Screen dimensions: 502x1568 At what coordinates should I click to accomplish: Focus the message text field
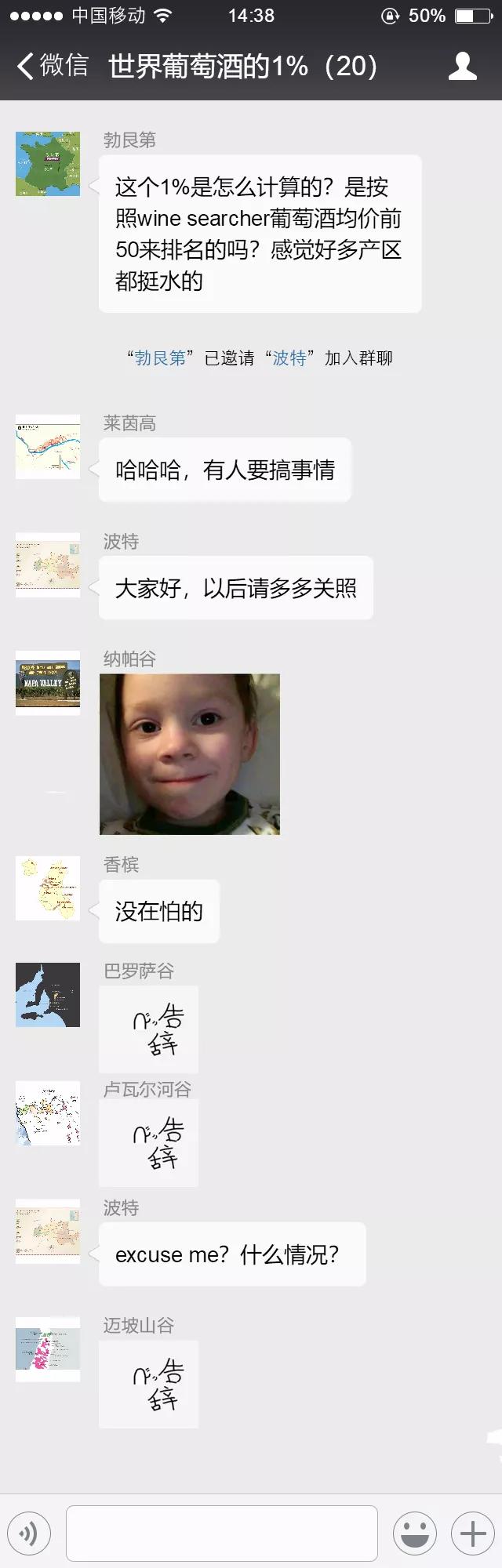[x=221, y=1533]
